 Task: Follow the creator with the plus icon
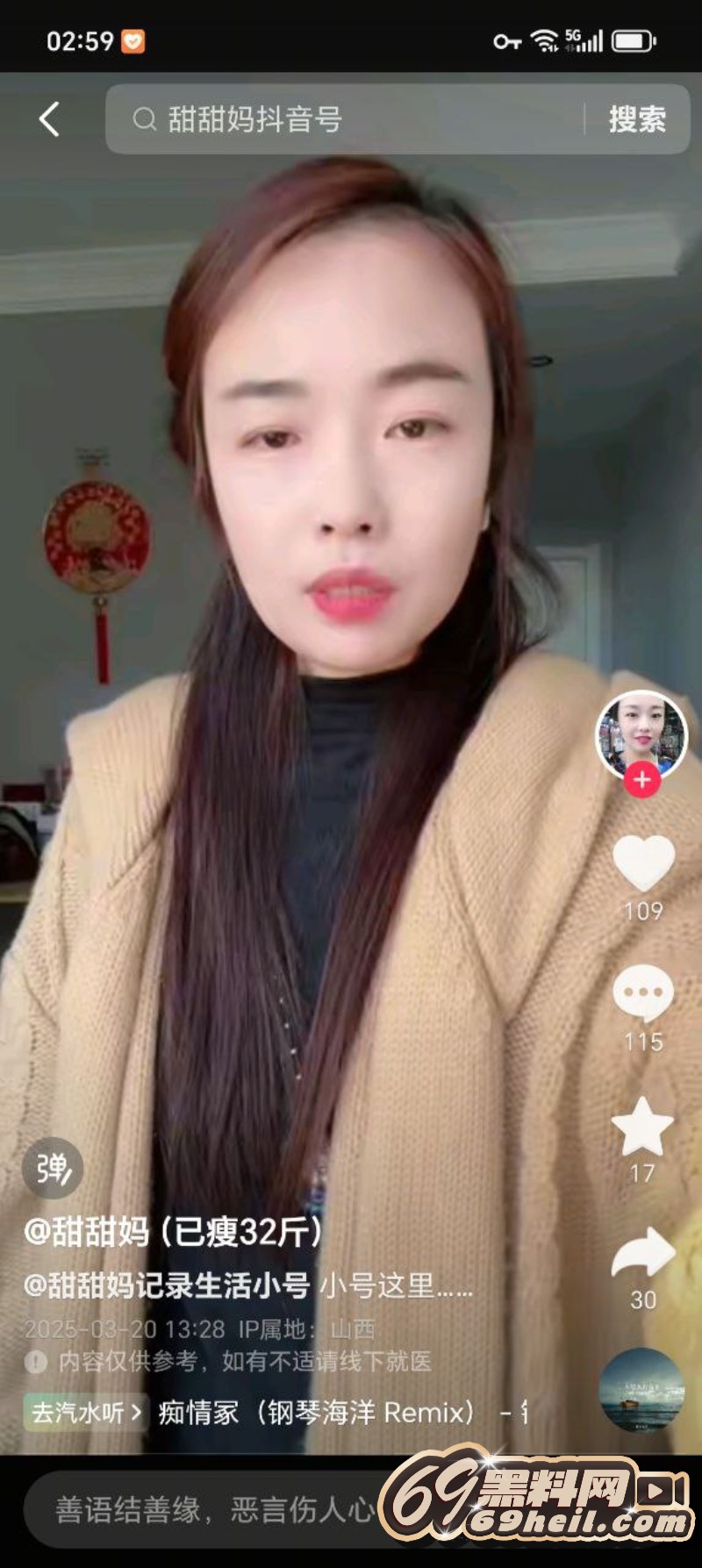click(641, 779)
